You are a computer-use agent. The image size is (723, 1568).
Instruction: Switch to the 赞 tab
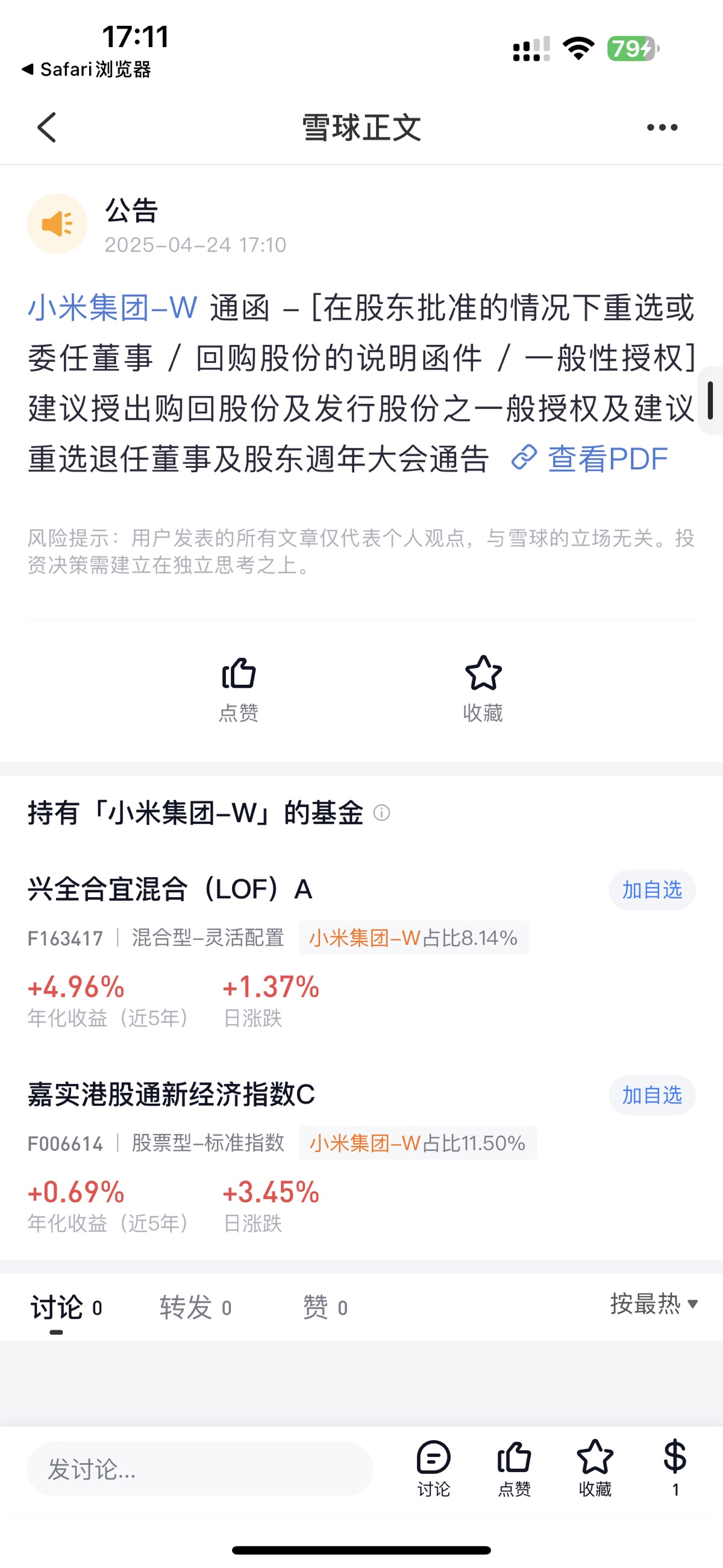(325, 1308)
